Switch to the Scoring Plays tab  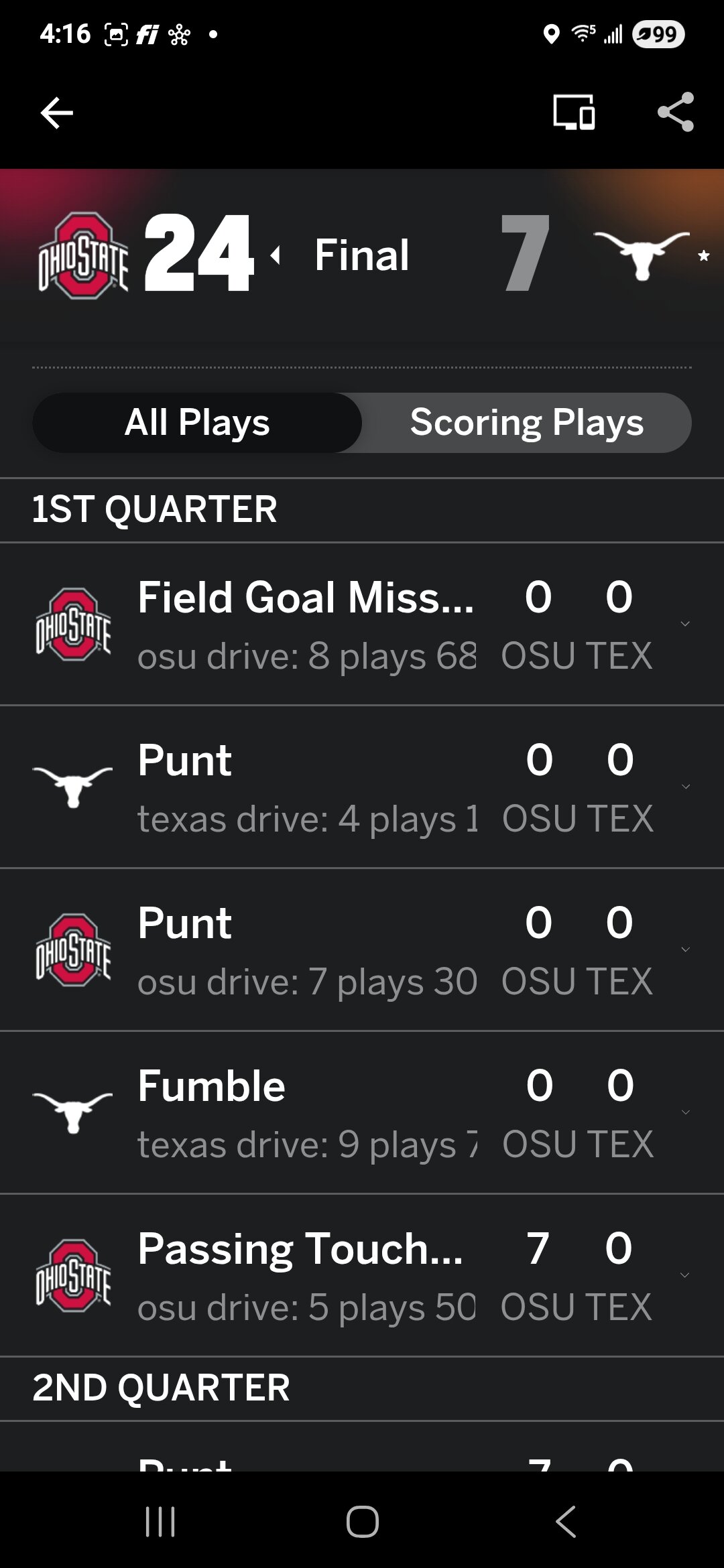click(x=527, y=423)
